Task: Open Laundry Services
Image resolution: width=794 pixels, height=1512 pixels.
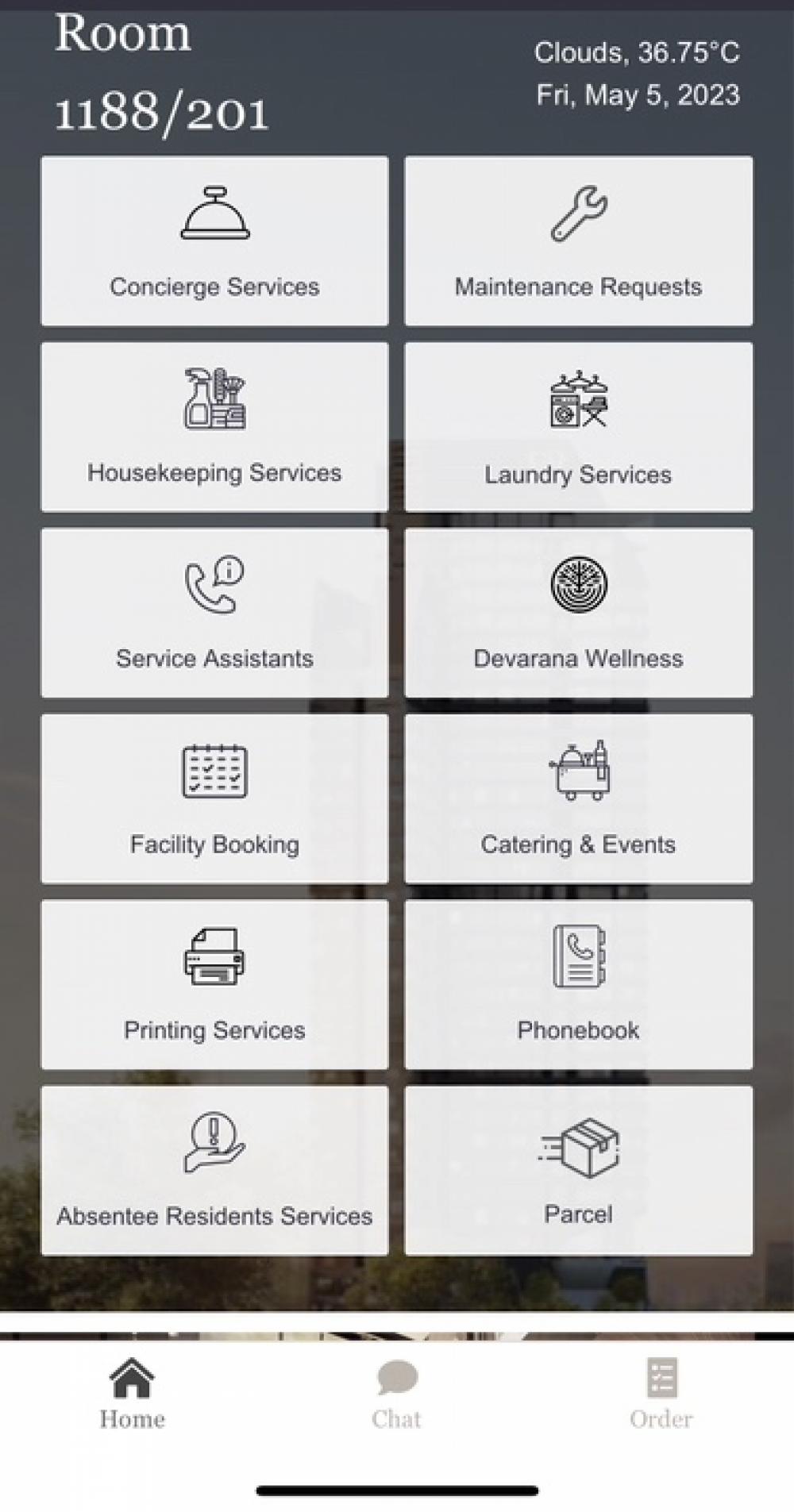Action: pos(579,426)
